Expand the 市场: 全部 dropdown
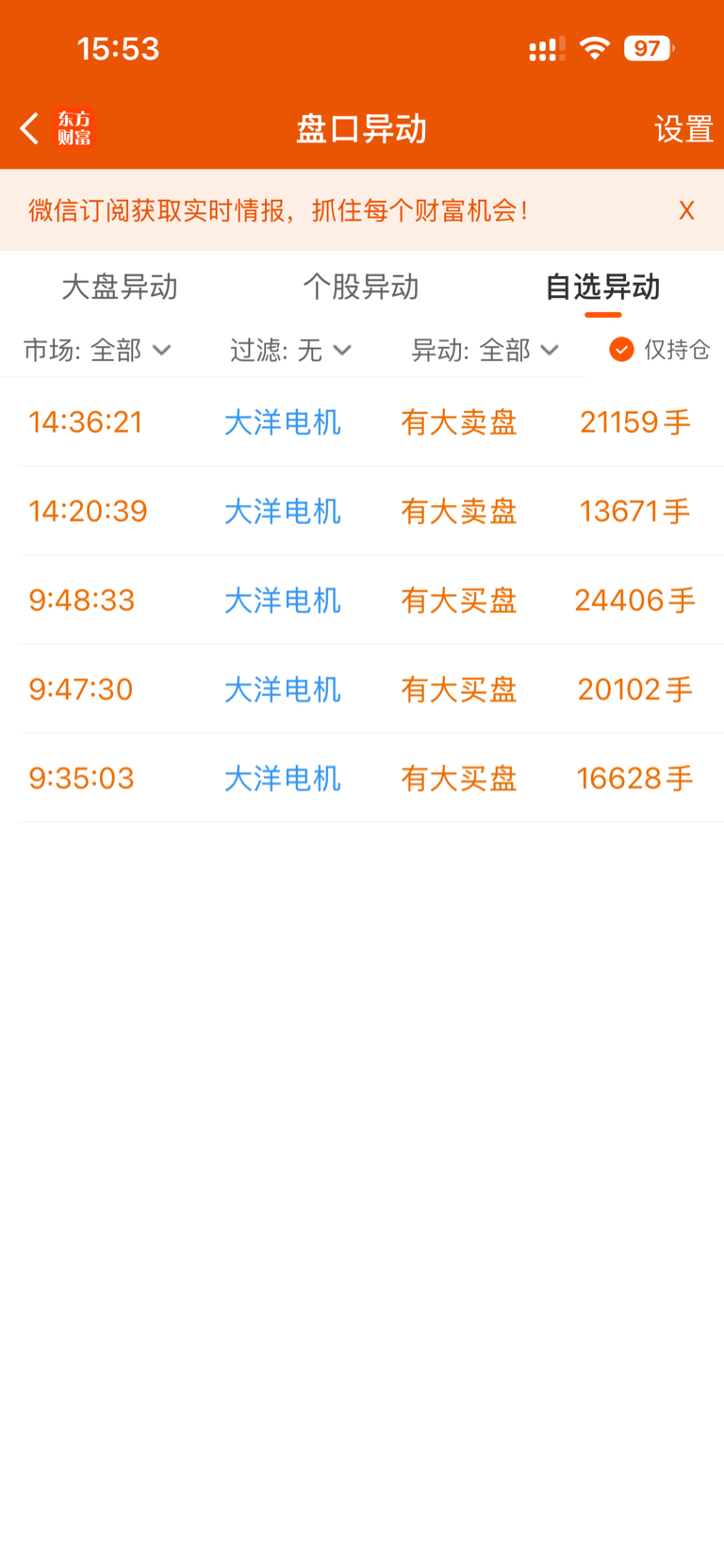 tap(97, 351)
